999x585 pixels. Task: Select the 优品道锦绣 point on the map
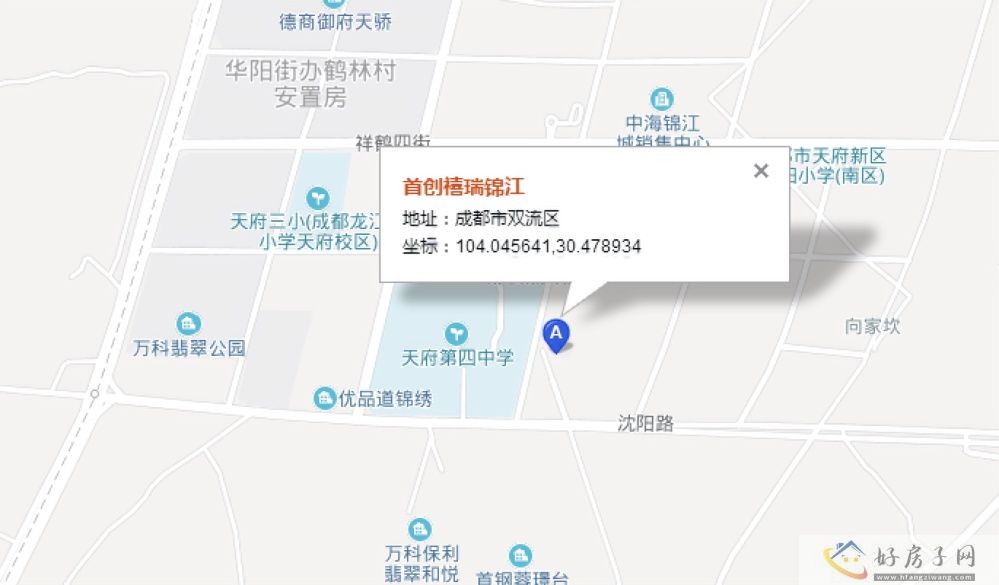click(x=325, y=398)
